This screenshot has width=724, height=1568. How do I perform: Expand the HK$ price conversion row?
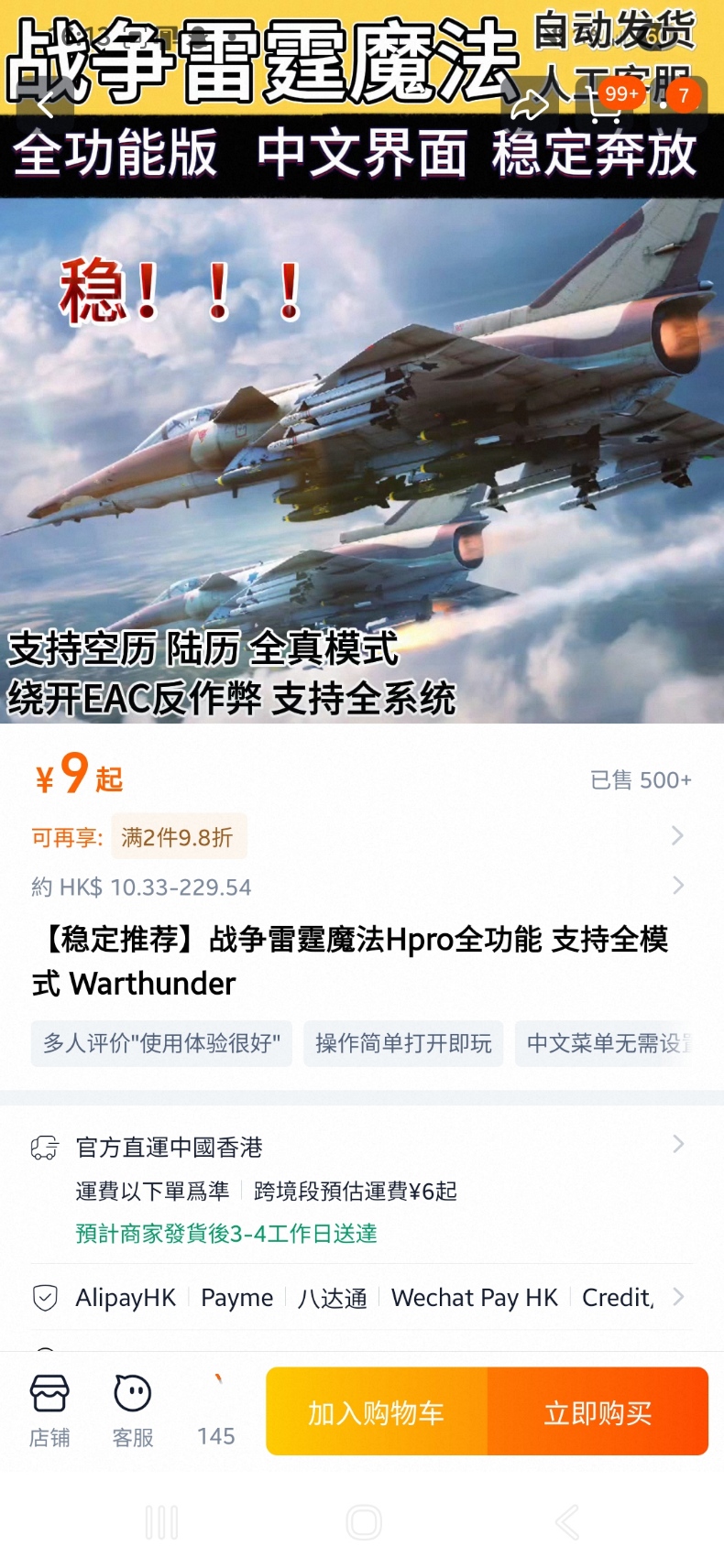[357, 887]
